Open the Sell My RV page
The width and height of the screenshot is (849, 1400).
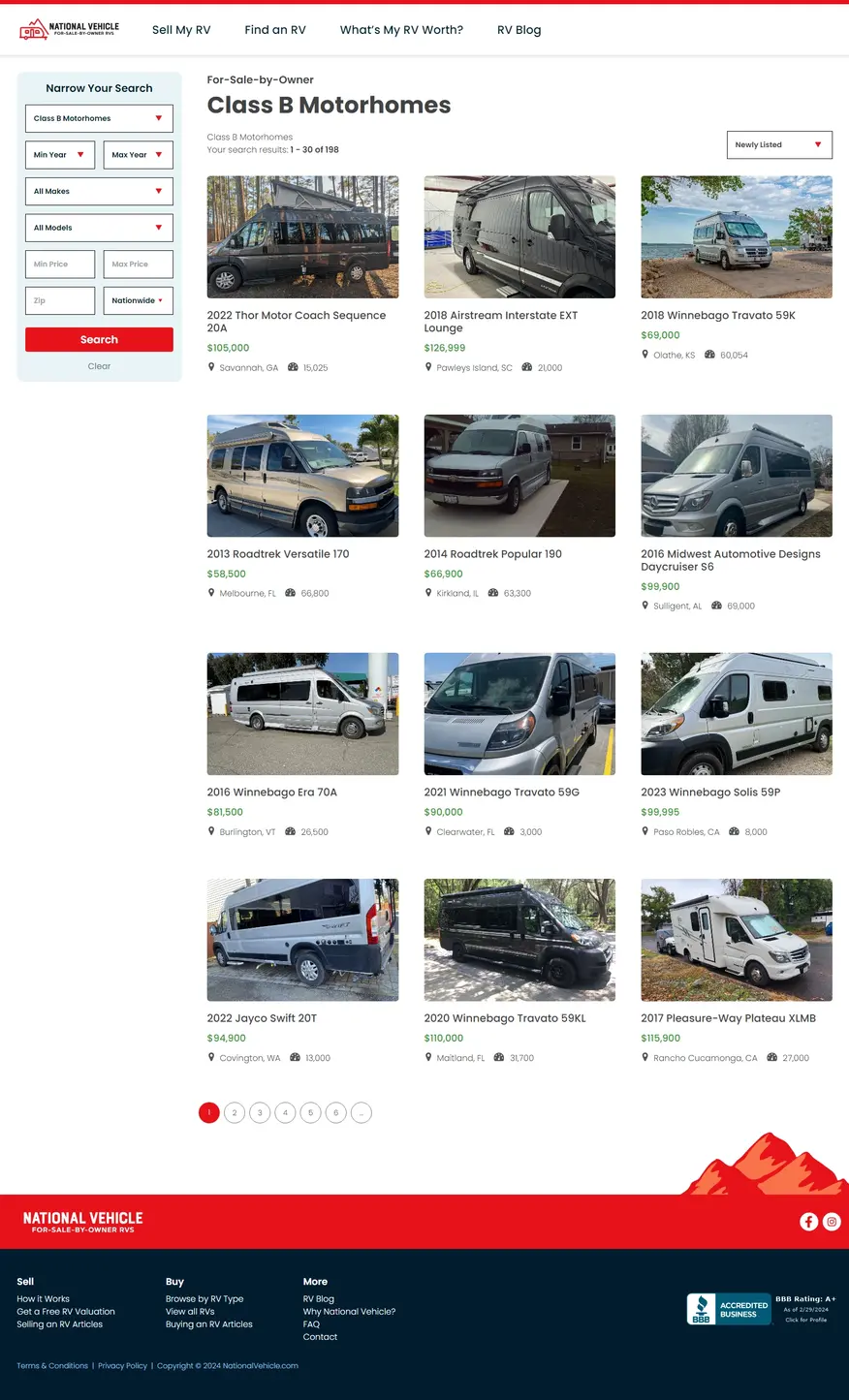(x=181, y=30)
